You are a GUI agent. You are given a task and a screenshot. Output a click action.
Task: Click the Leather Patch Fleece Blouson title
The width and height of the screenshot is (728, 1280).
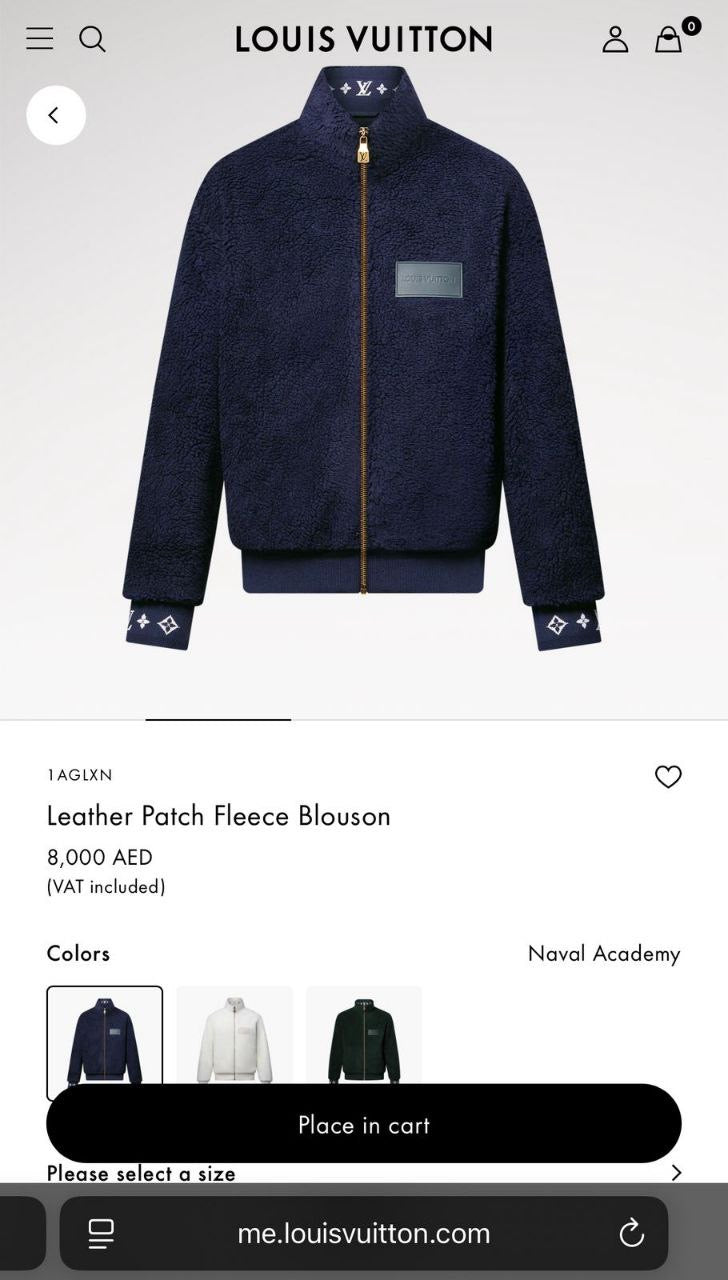219,816
